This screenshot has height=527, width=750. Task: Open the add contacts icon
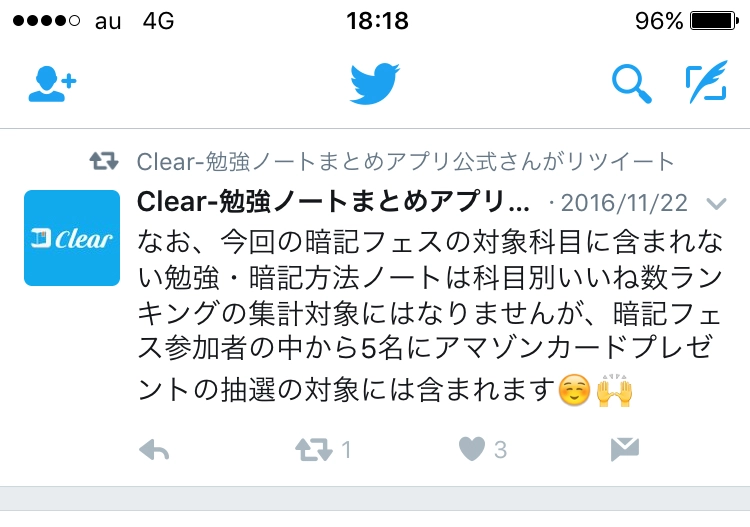tap(51, 85)
